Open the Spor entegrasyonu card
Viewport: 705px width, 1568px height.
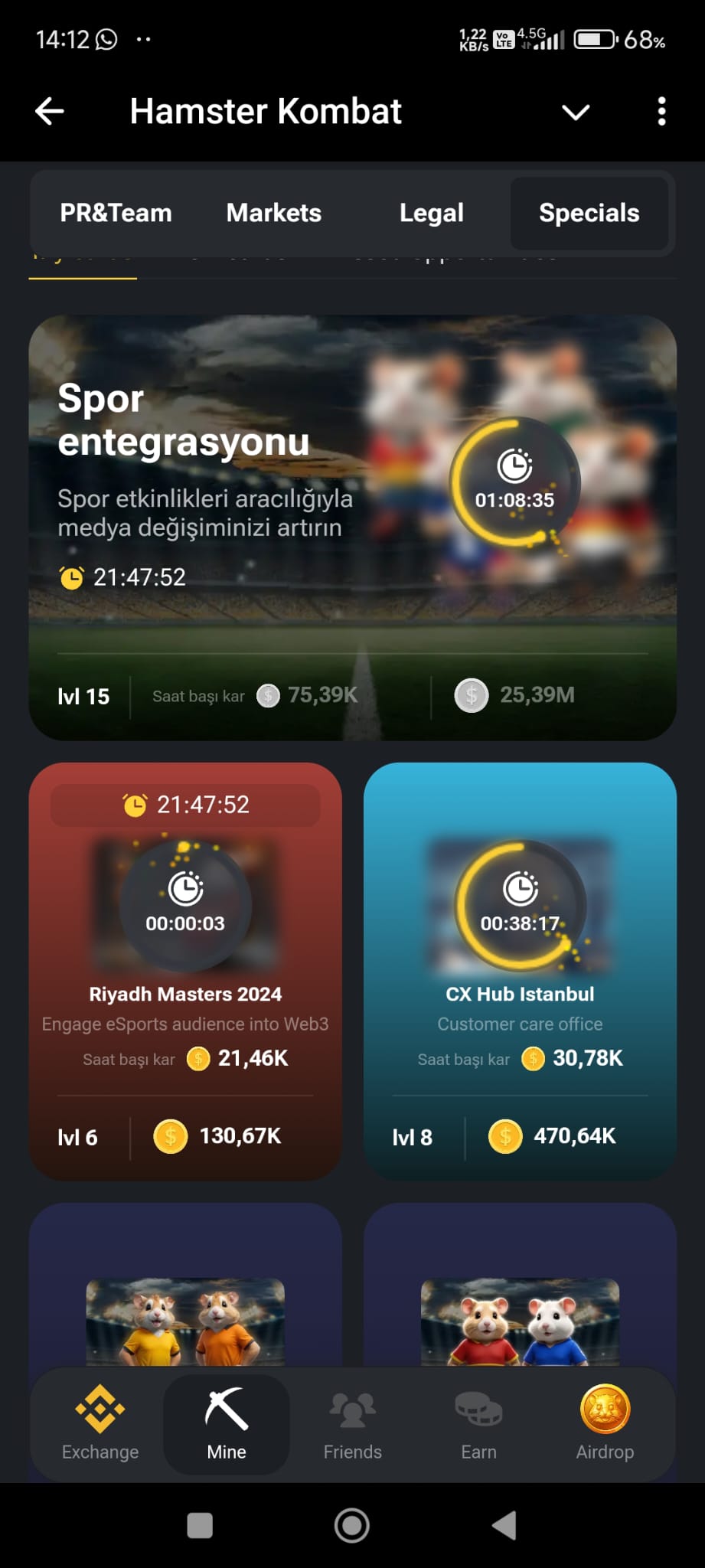coord(352,528)
